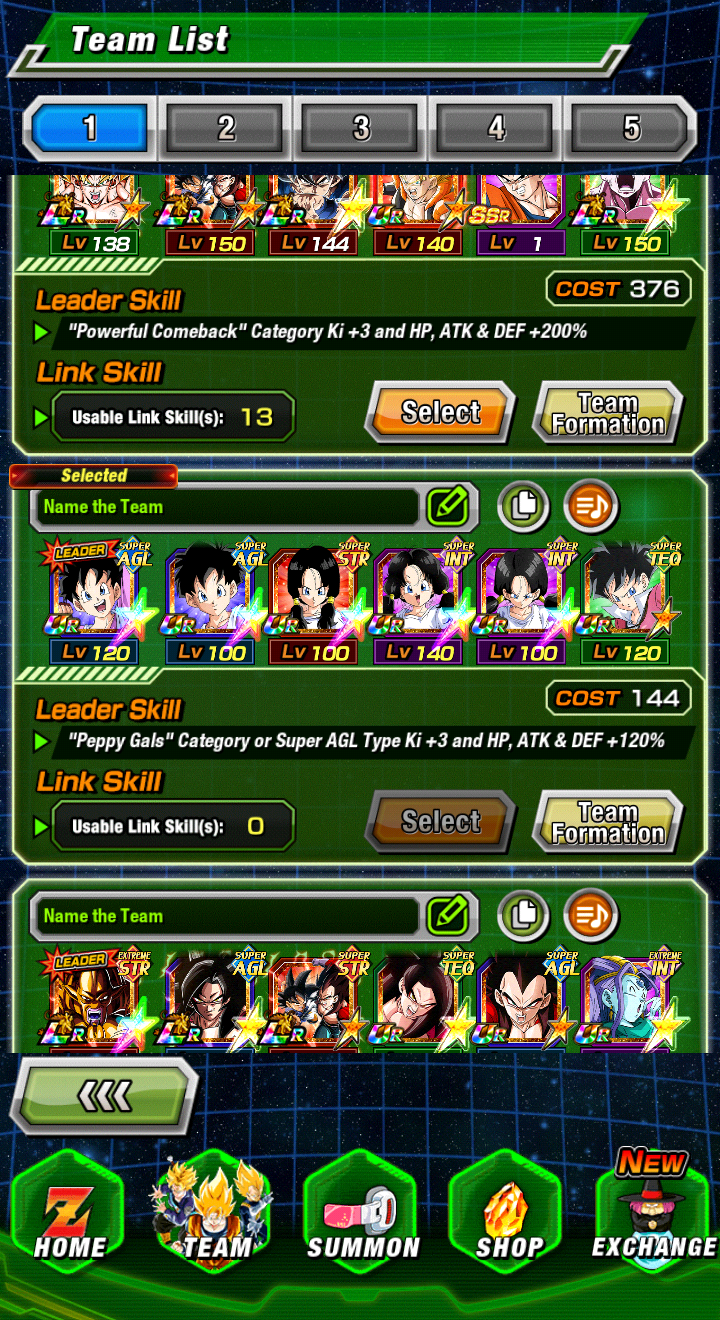Copy the Extreme STR leader team
The image size is (720, 1320).
(524, 916)
